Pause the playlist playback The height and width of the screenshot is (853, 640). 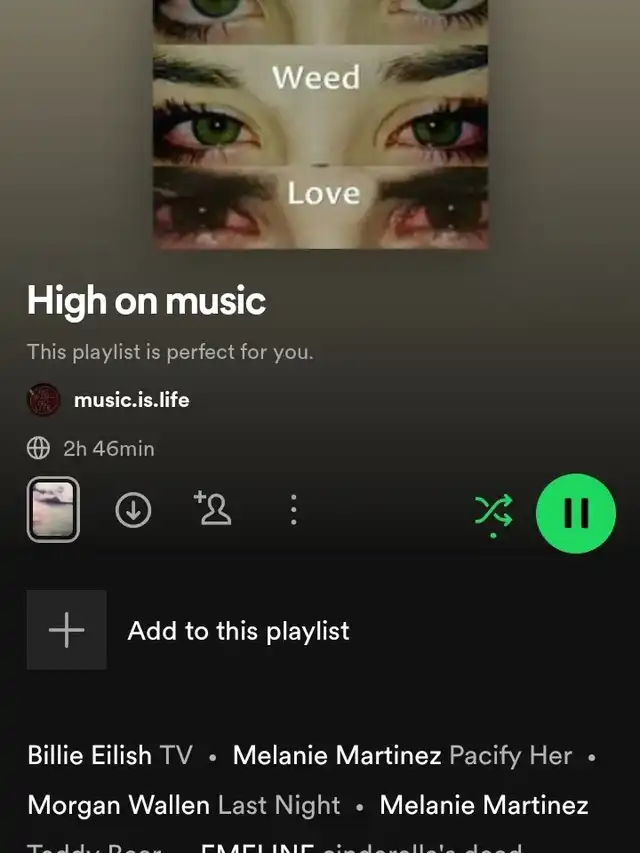[575, 512]
